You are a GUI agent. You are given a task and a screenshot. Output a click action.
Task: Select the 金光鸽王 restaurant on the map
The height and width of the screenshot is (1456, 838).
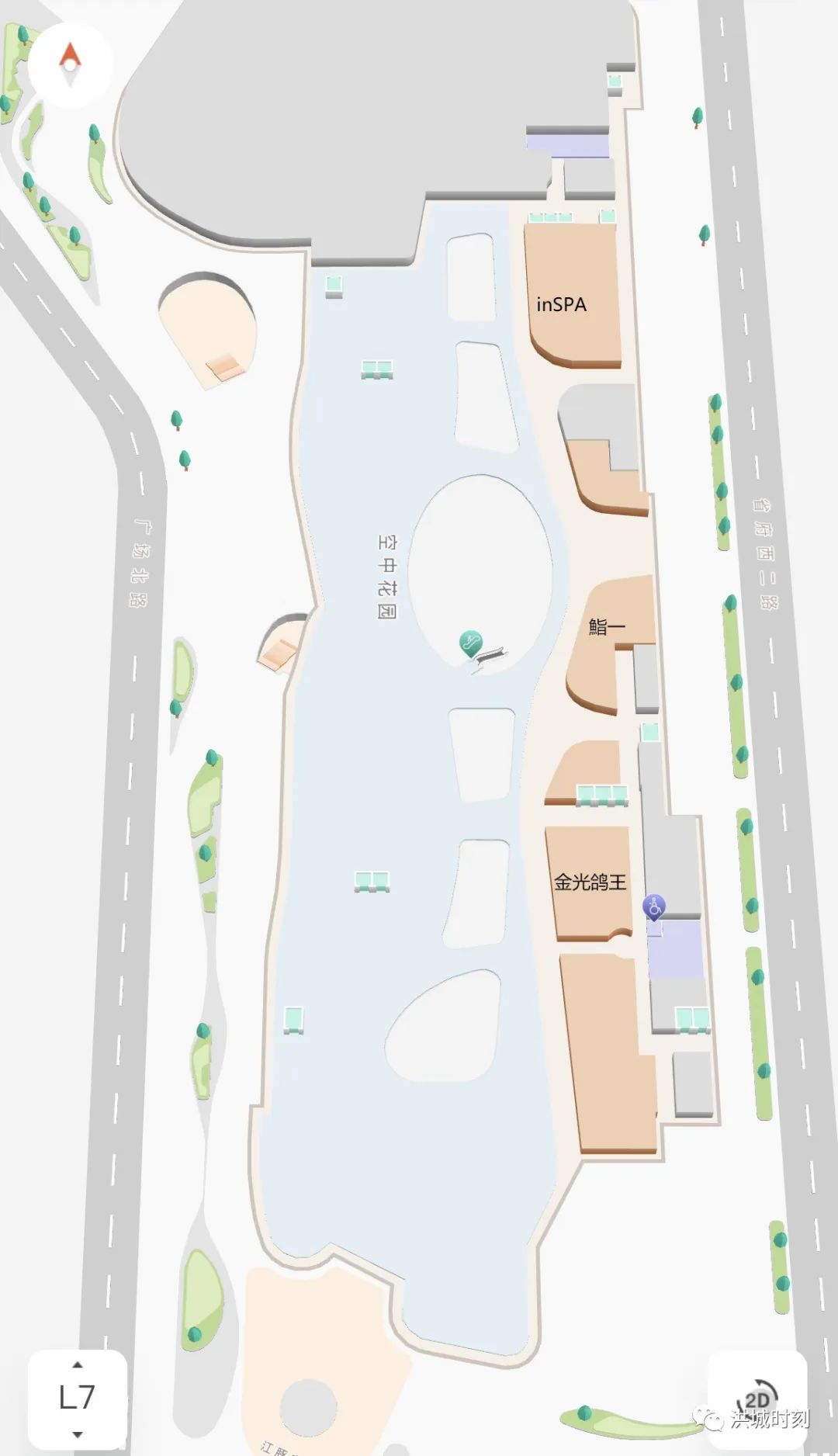[x=590, y=882]
